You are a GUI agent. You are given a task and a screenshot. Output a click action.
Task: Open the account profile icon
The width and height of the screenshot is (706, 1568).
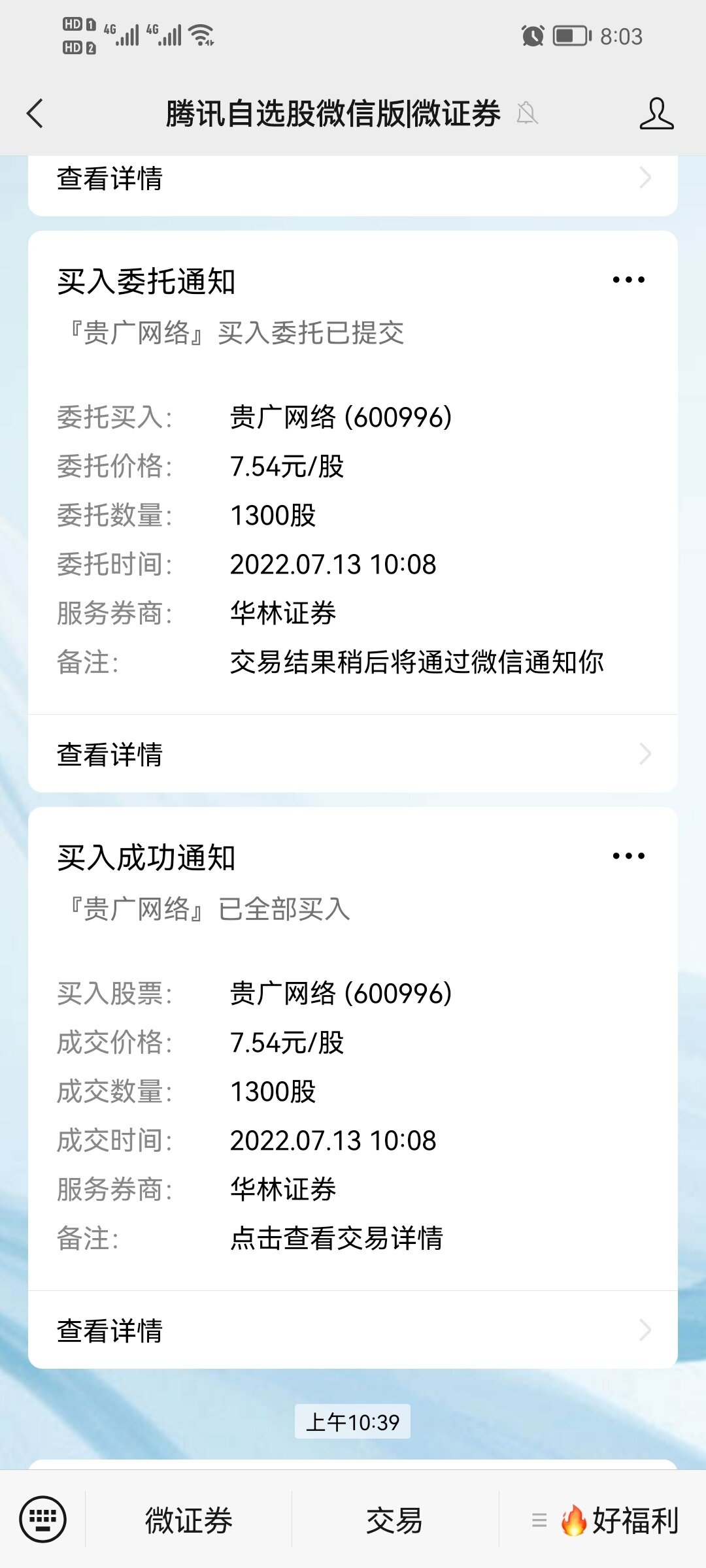656,114
